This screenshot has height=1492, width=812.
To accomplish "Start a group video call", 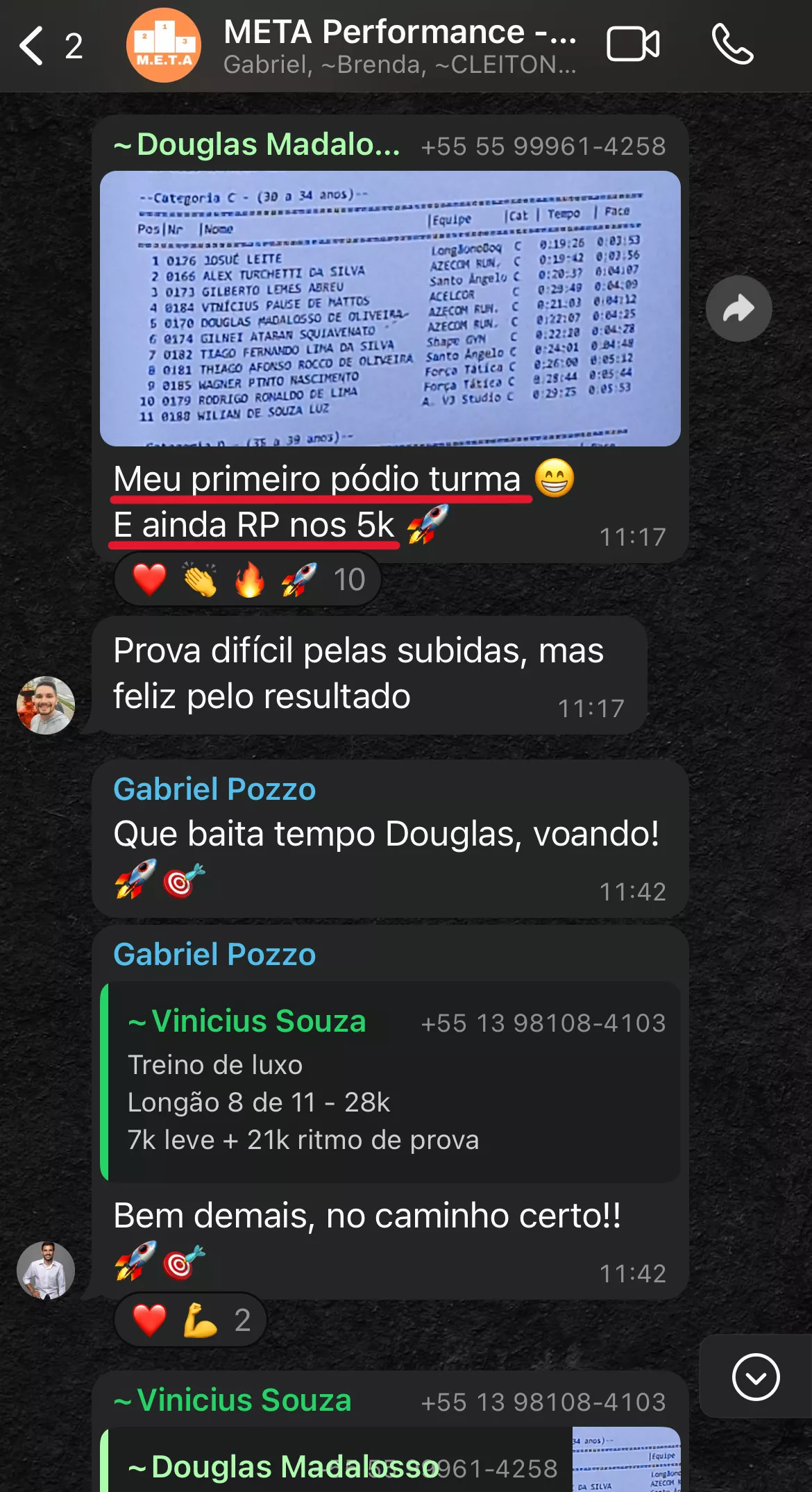I will tap(632, 46).
